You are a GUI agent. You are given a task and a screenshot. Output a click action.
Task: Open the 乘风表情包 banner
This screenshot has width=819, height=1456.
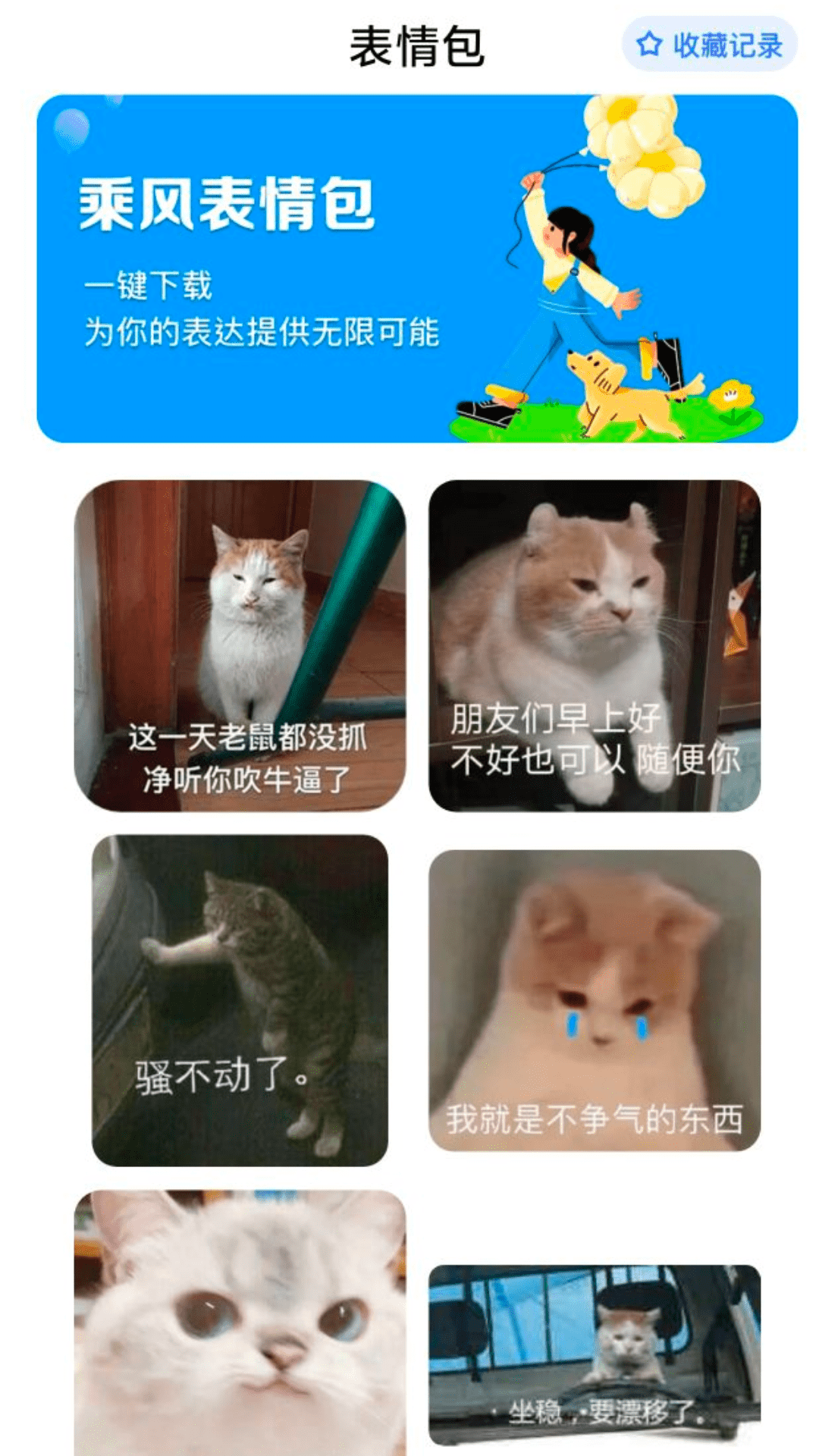tap(417, 268)
